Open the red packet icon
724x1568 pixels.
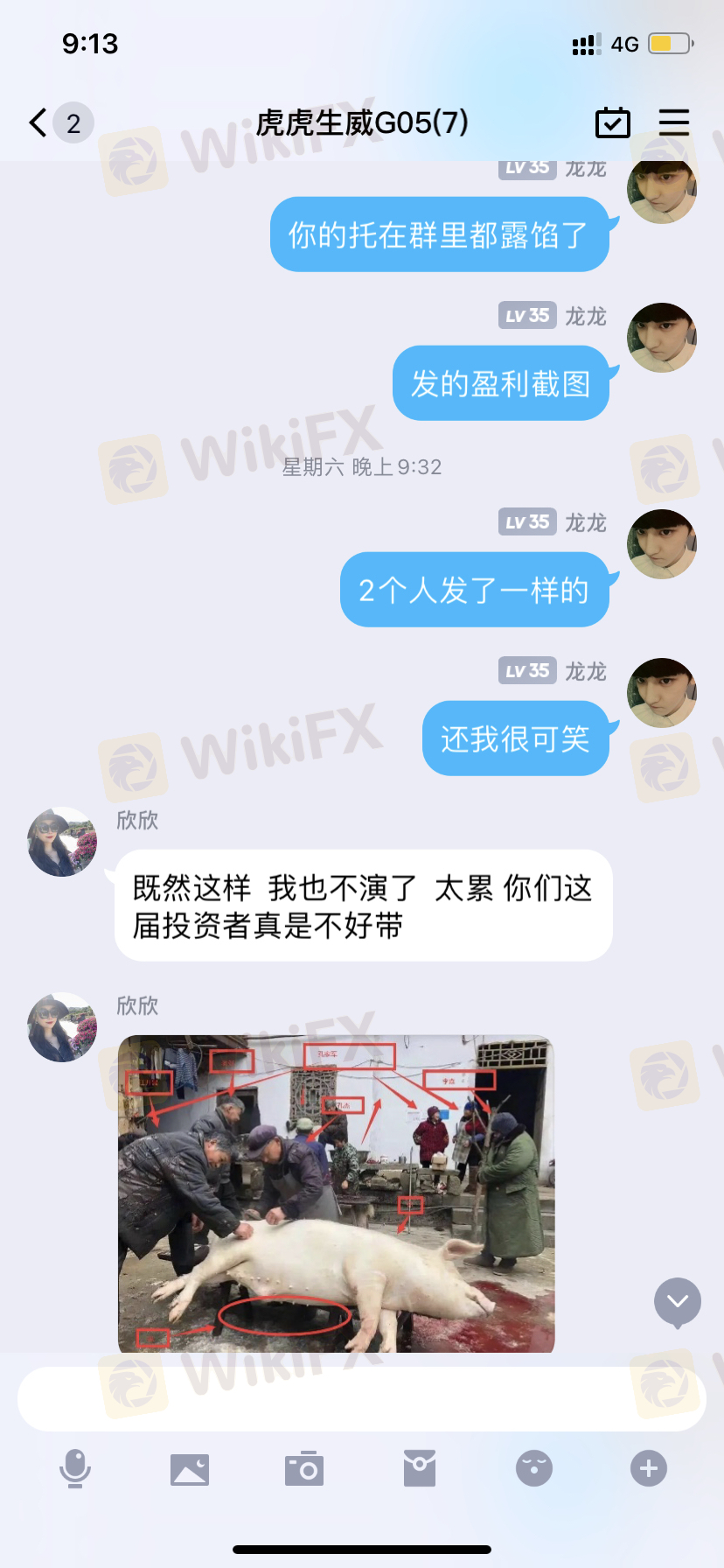click(420, 1468)
